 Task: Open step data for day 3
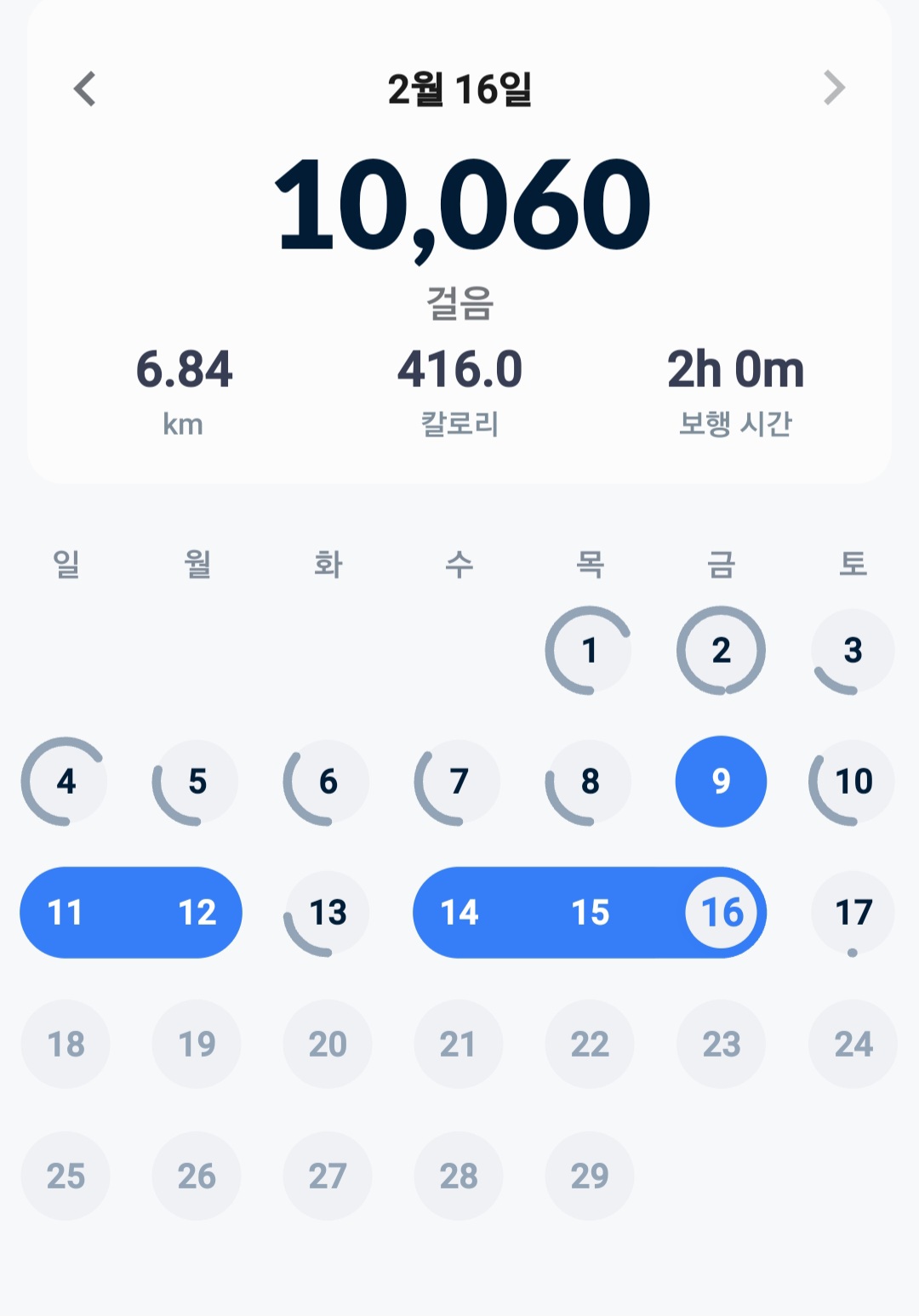(x=853, y=651)
